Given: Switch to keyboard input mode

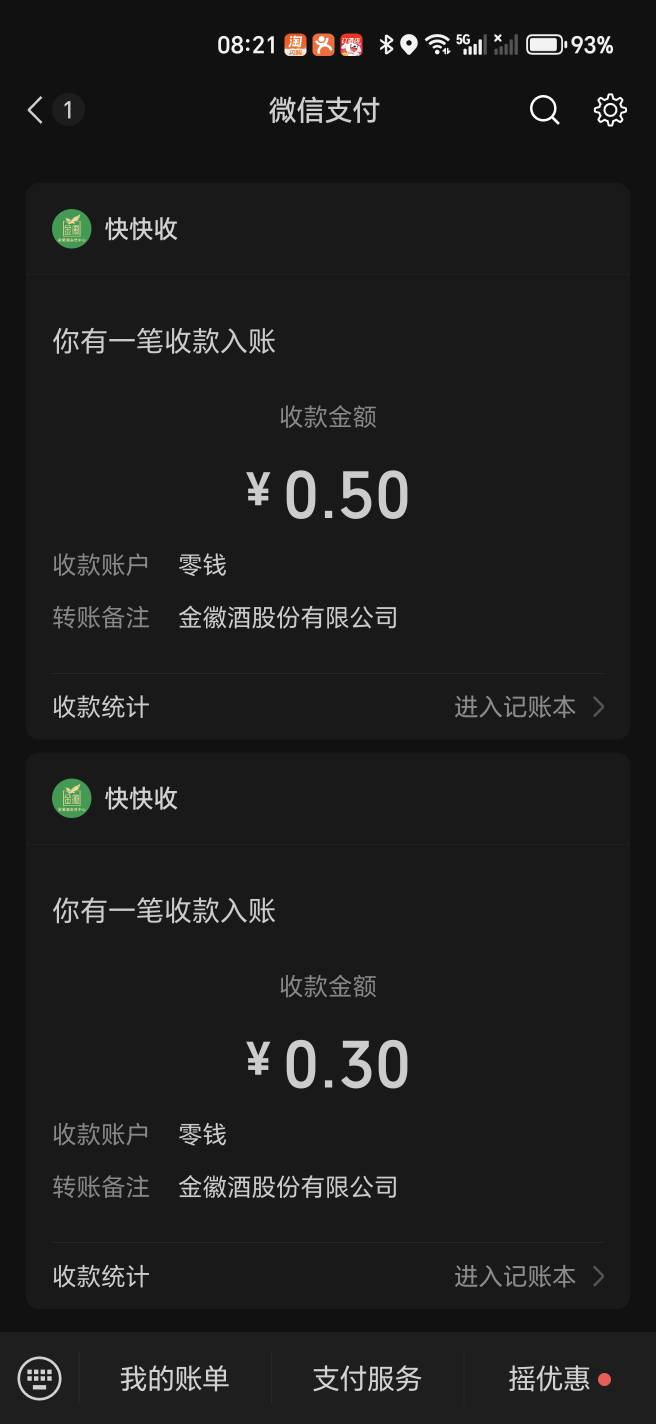Looking at the screenshot, I should (40, 1378).
